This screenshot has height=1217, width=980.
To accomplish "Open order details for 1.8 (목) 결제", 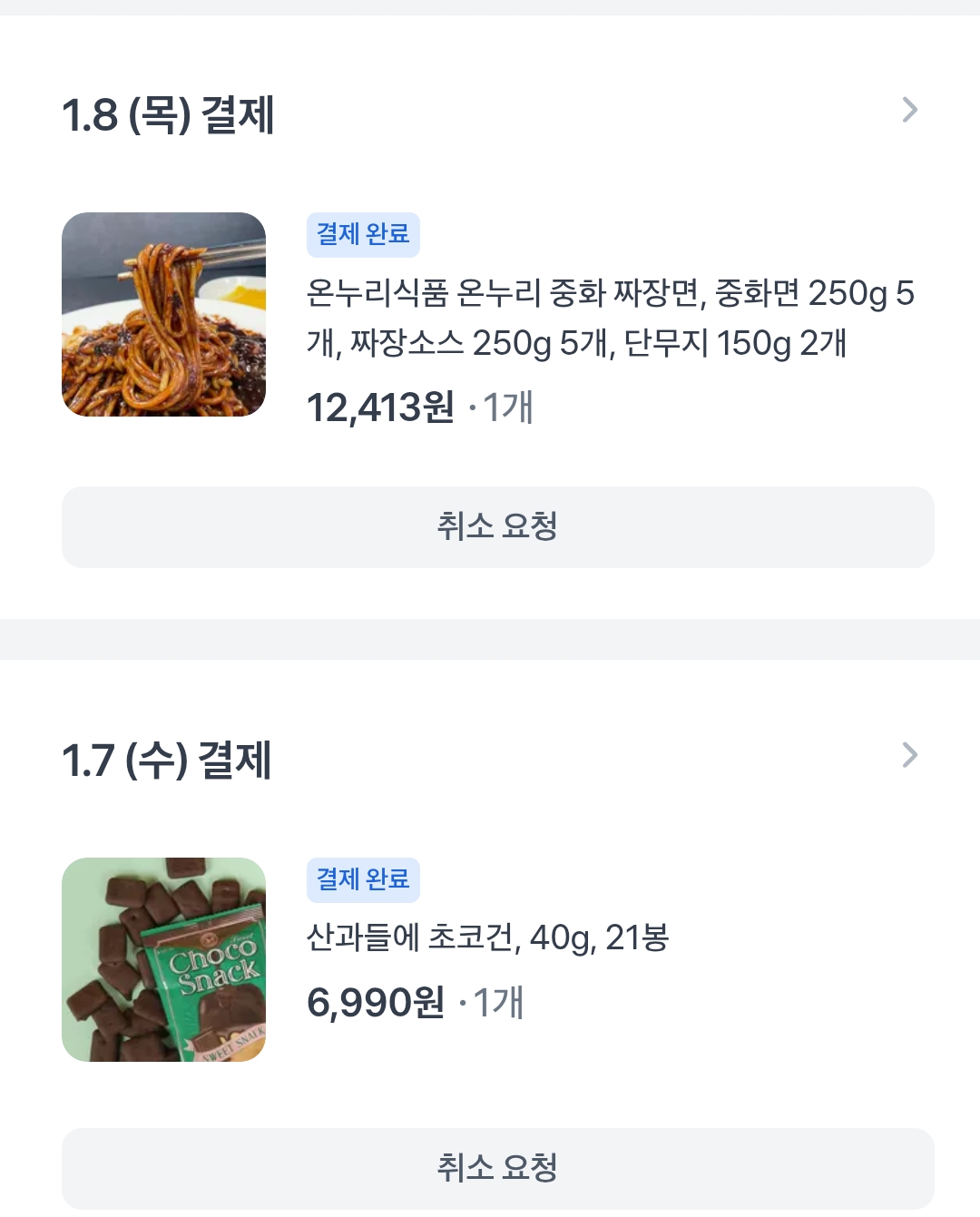I will pyautogui.click(x=909, y=111).
